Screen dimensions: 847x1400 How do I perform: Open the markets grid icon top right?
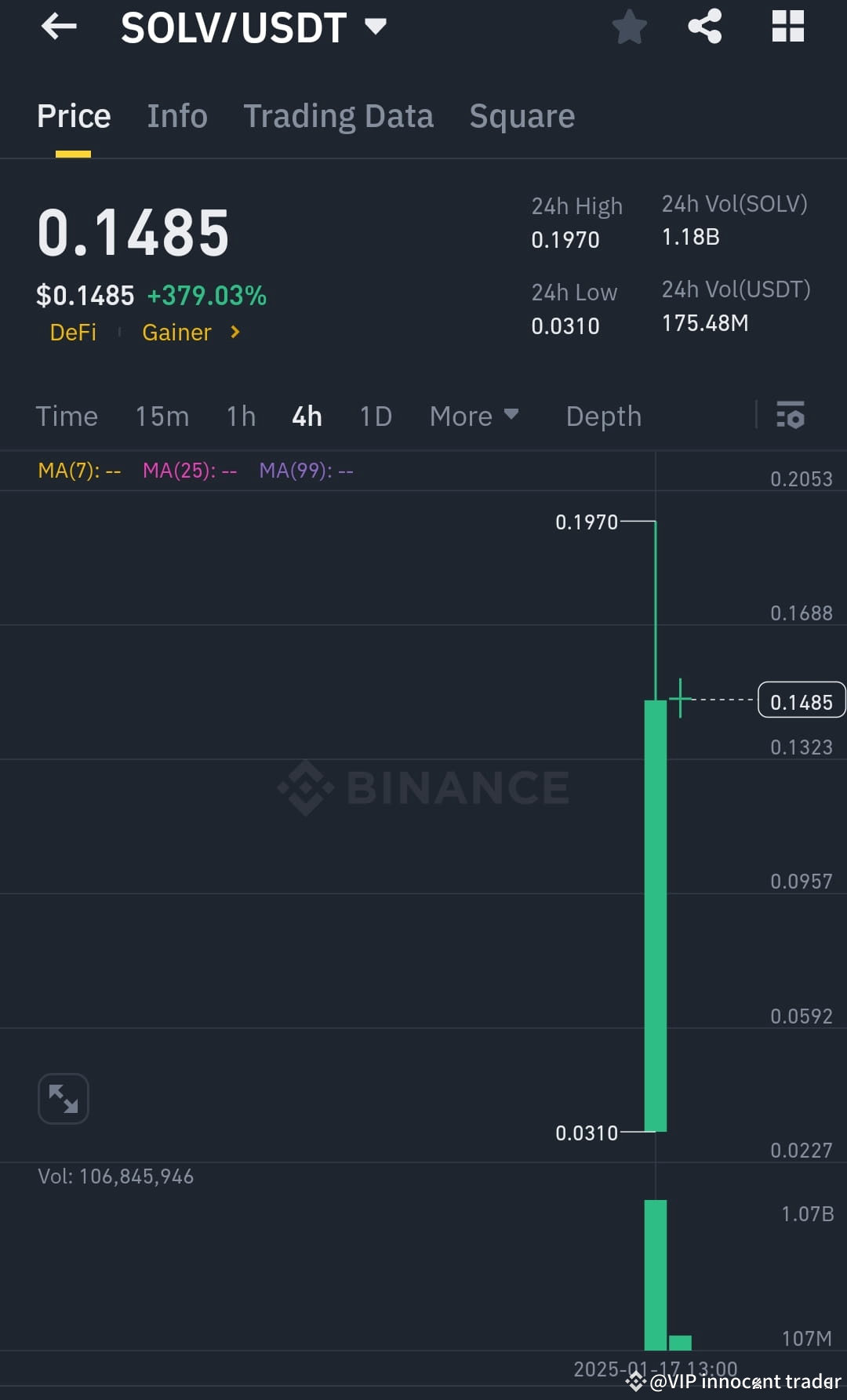coord(787,26)
